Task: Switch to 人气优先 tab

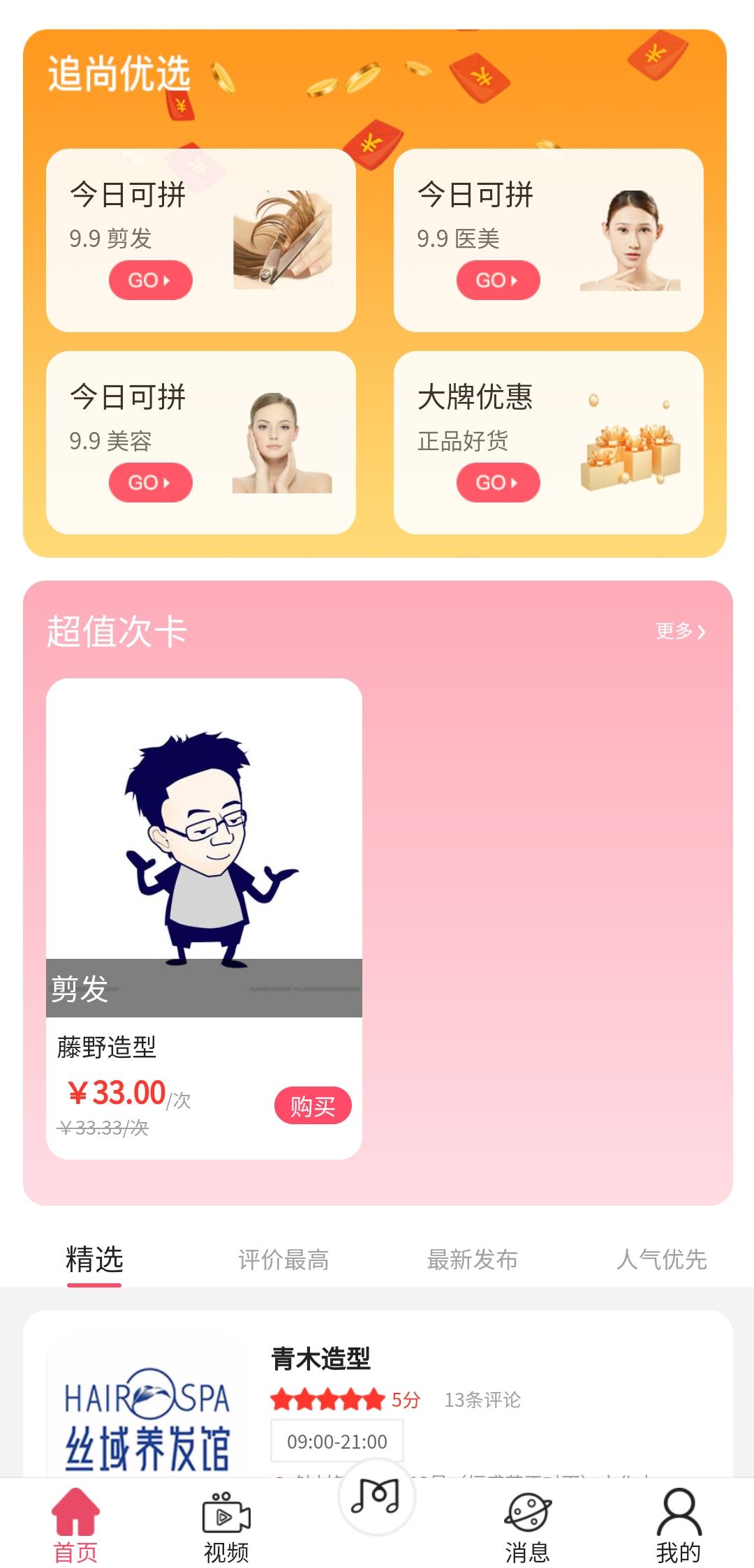Action: point(661,1260)
